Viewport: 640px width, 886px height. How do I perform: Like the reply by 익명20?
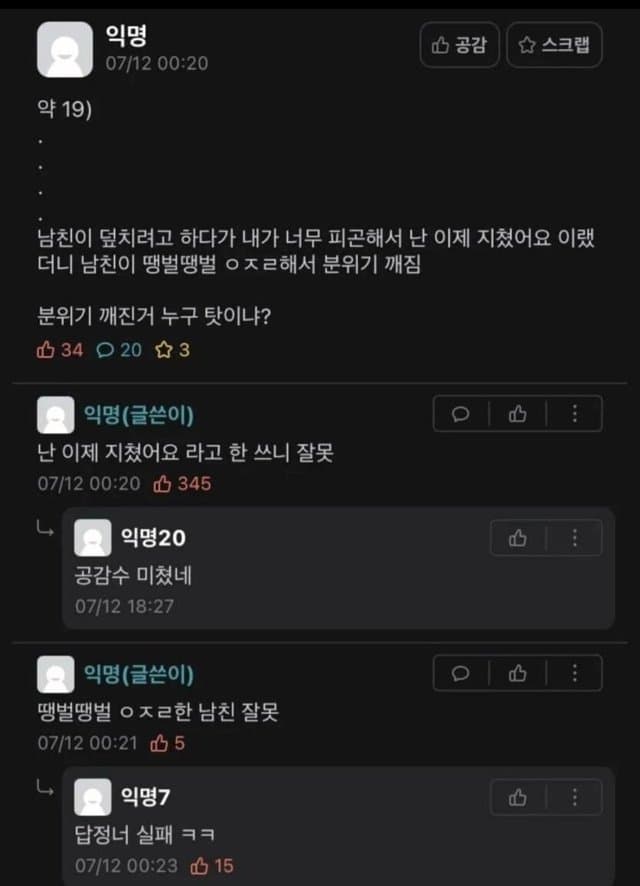pos(518,538)
